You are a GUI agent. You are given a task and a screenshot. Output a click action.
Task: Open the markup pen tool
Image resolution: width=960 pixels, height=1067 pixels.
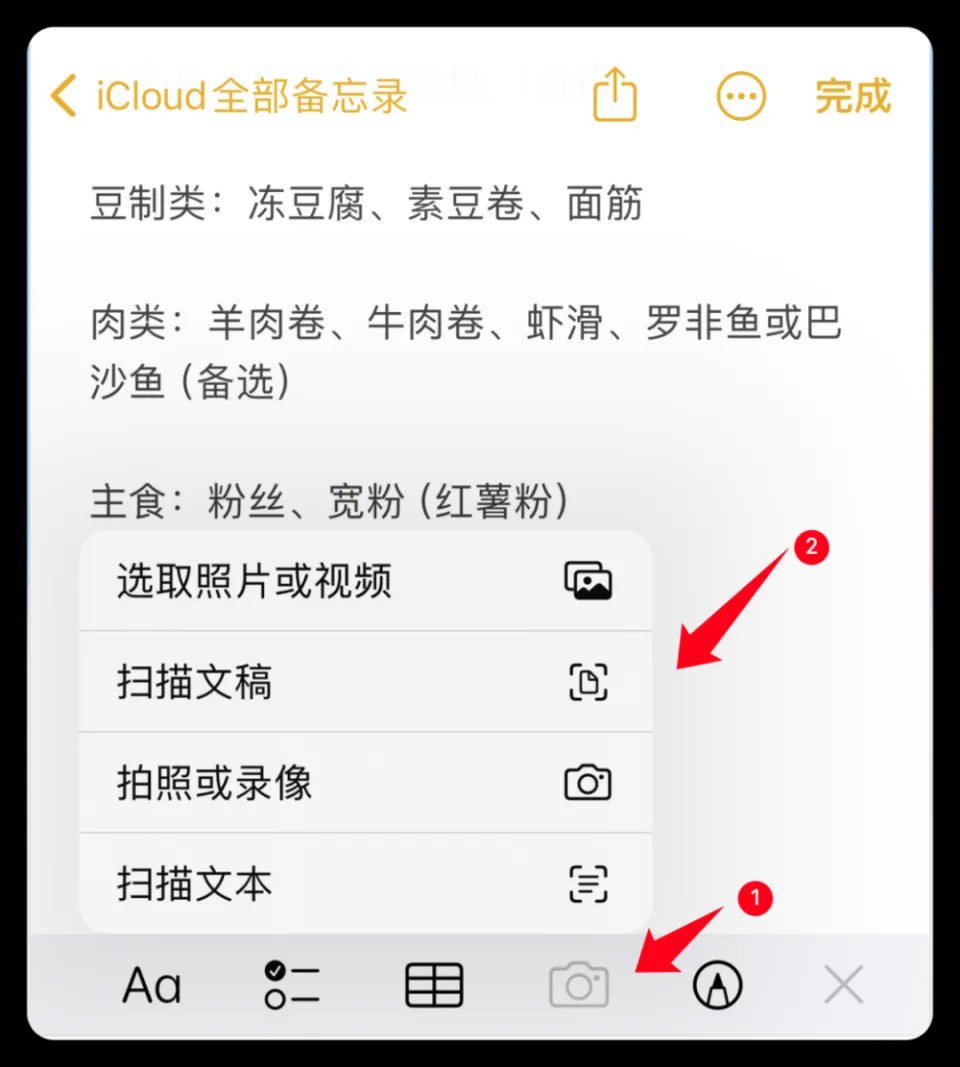(x=718, y=986)
